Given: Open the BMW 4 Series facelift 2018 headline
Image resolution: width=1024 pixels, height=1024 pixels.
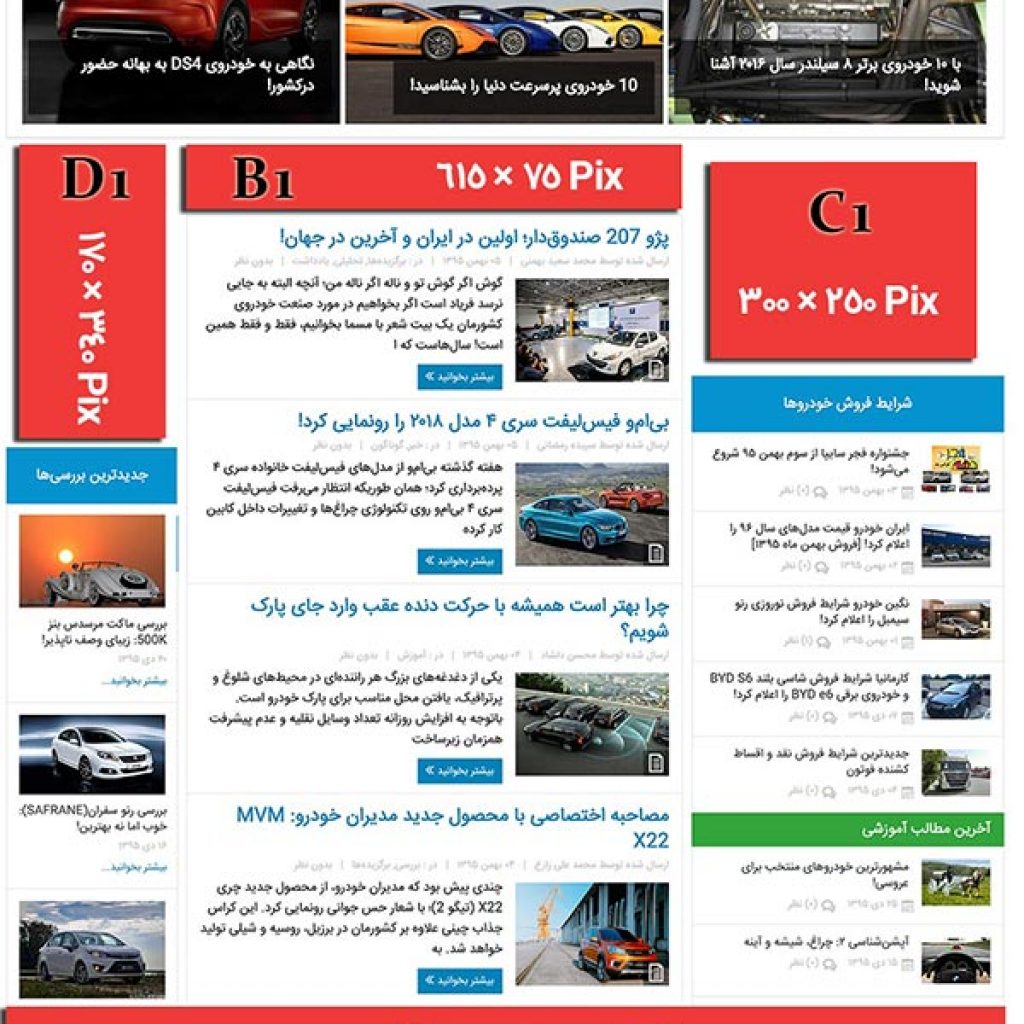Looking at the screenshot, I should 483,422.
